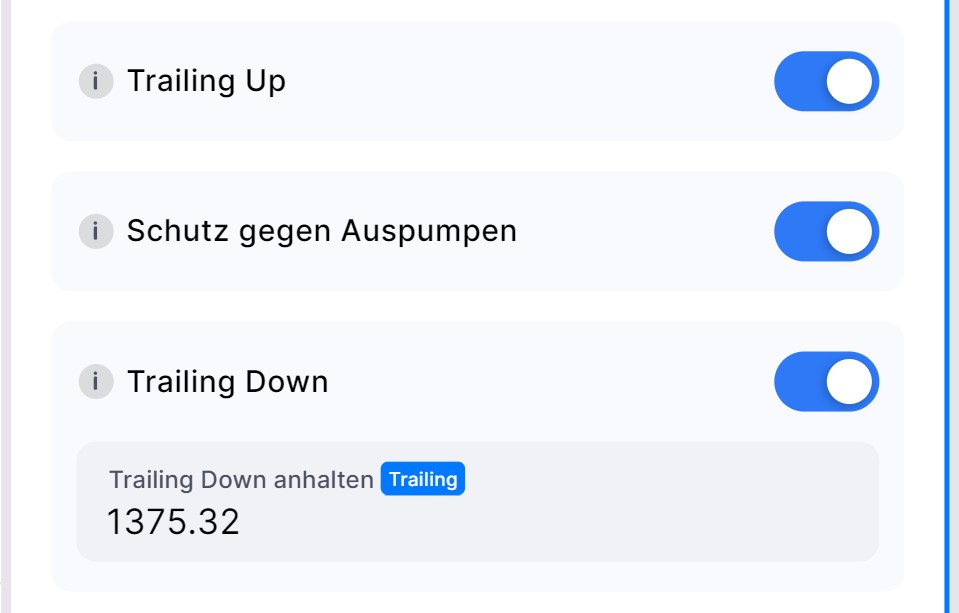The height and width of the screenshot is (613, 959).
Task: Disable the Schutz gegen Auspumpen switch
Action: 826,231
